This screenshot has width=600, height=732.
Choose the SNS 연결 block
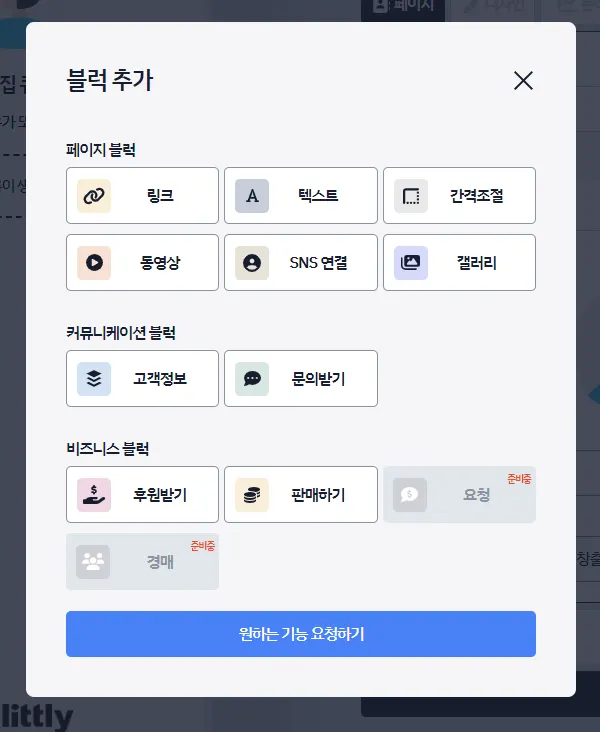(x=300, y=263)
